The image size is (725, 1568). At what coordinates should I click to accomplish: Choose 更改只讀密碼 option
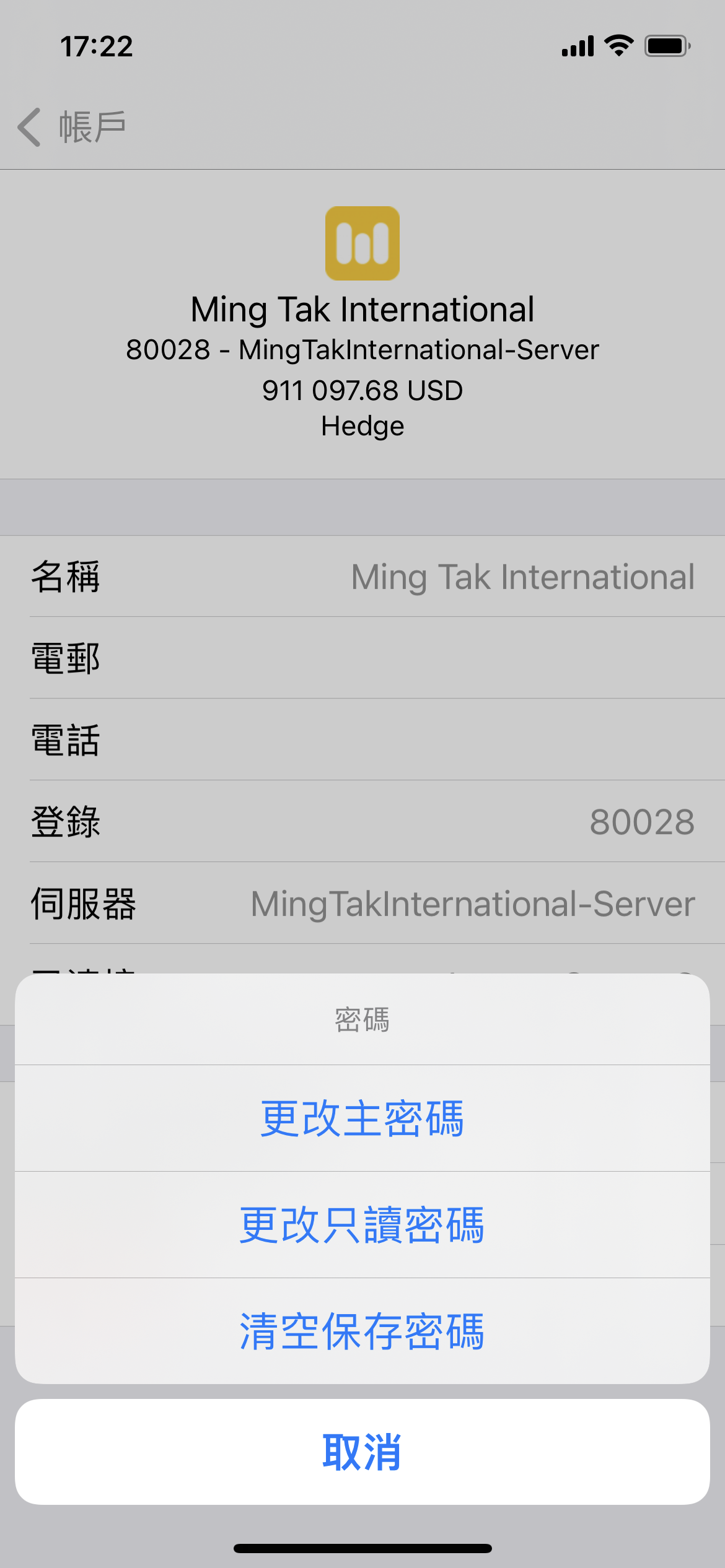pyautogui.click(x=362, y=1225)
